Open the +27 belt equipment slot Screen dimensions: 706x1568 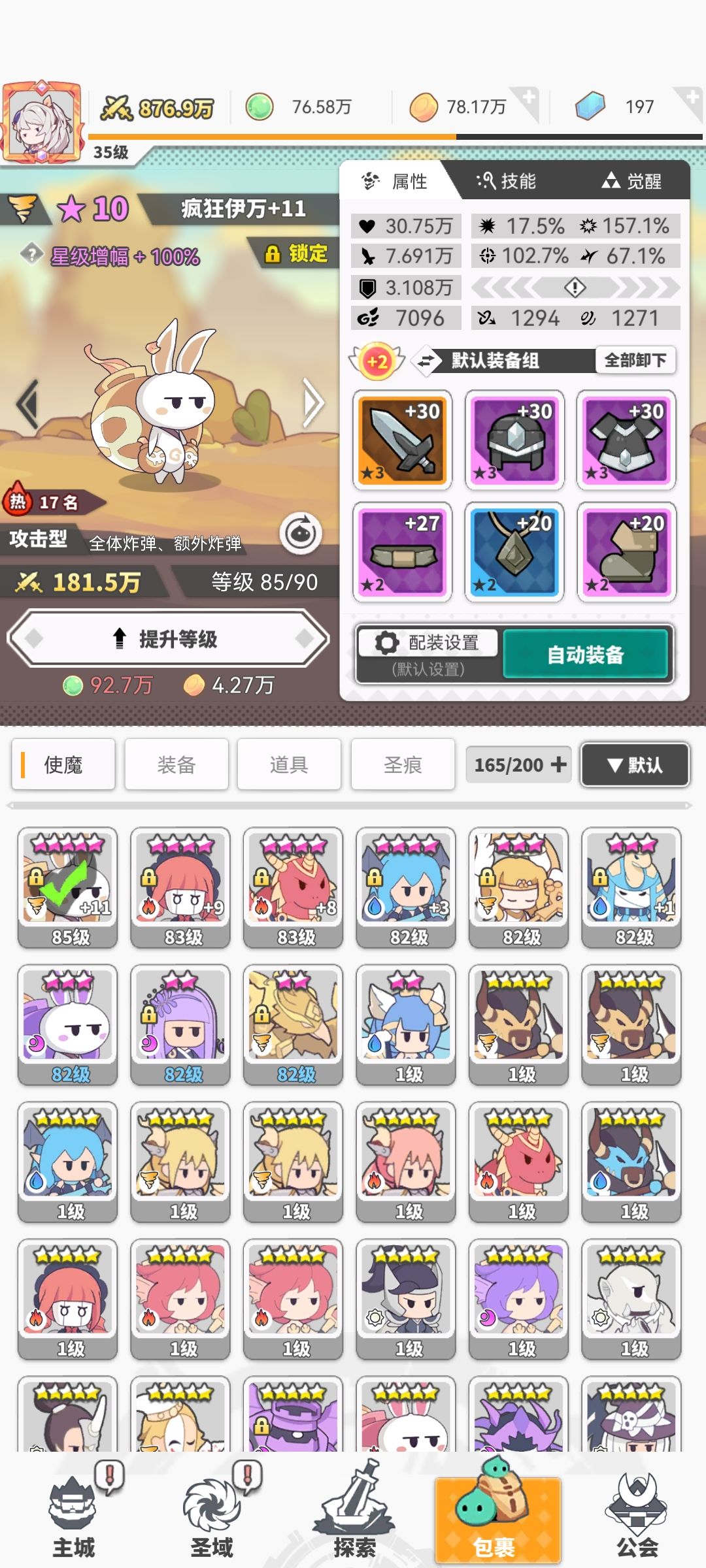click(402, 552)
